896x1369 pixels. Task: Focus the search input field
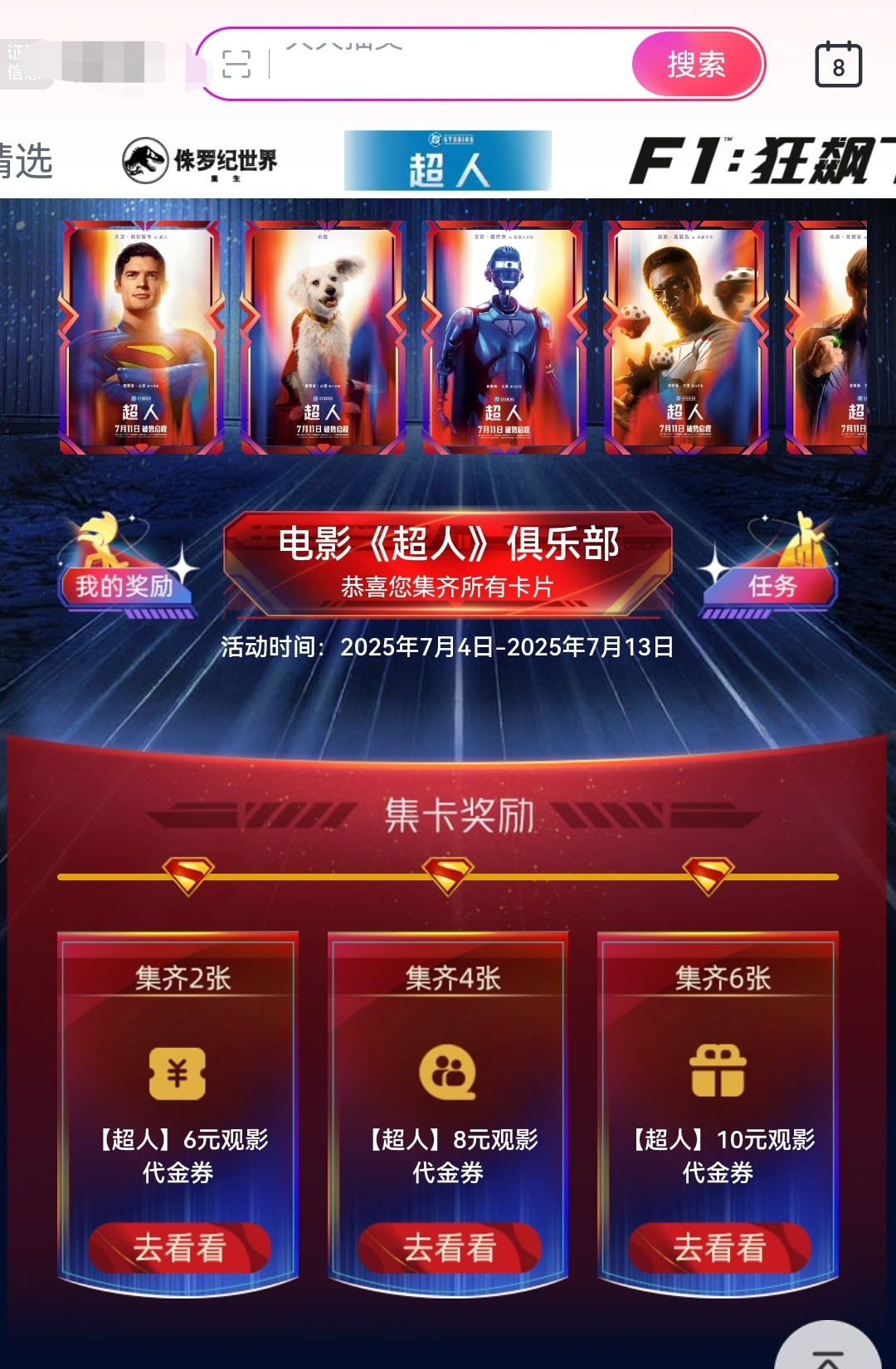click(448, 65)
